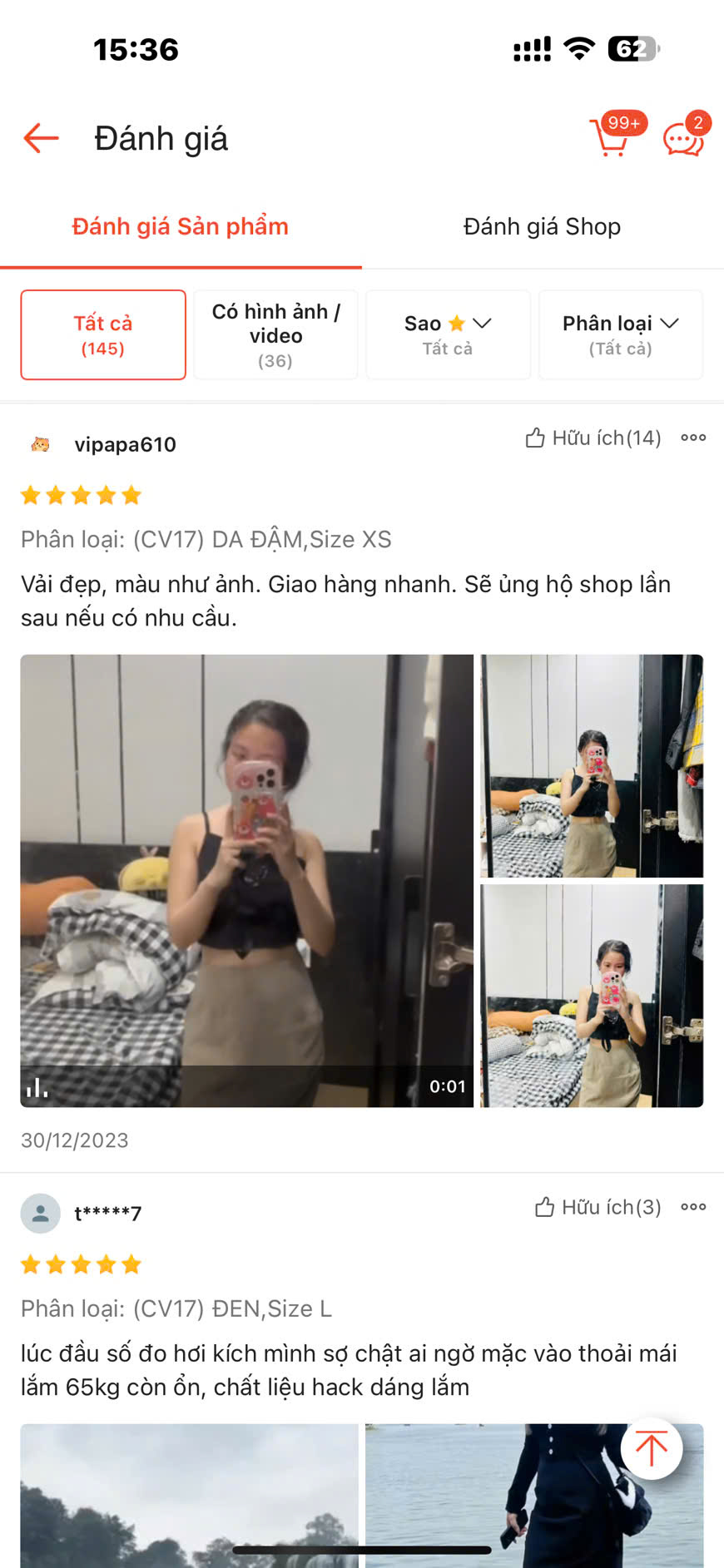
Task: Open vipapa610's top right review photo
Action: point(592,765)
